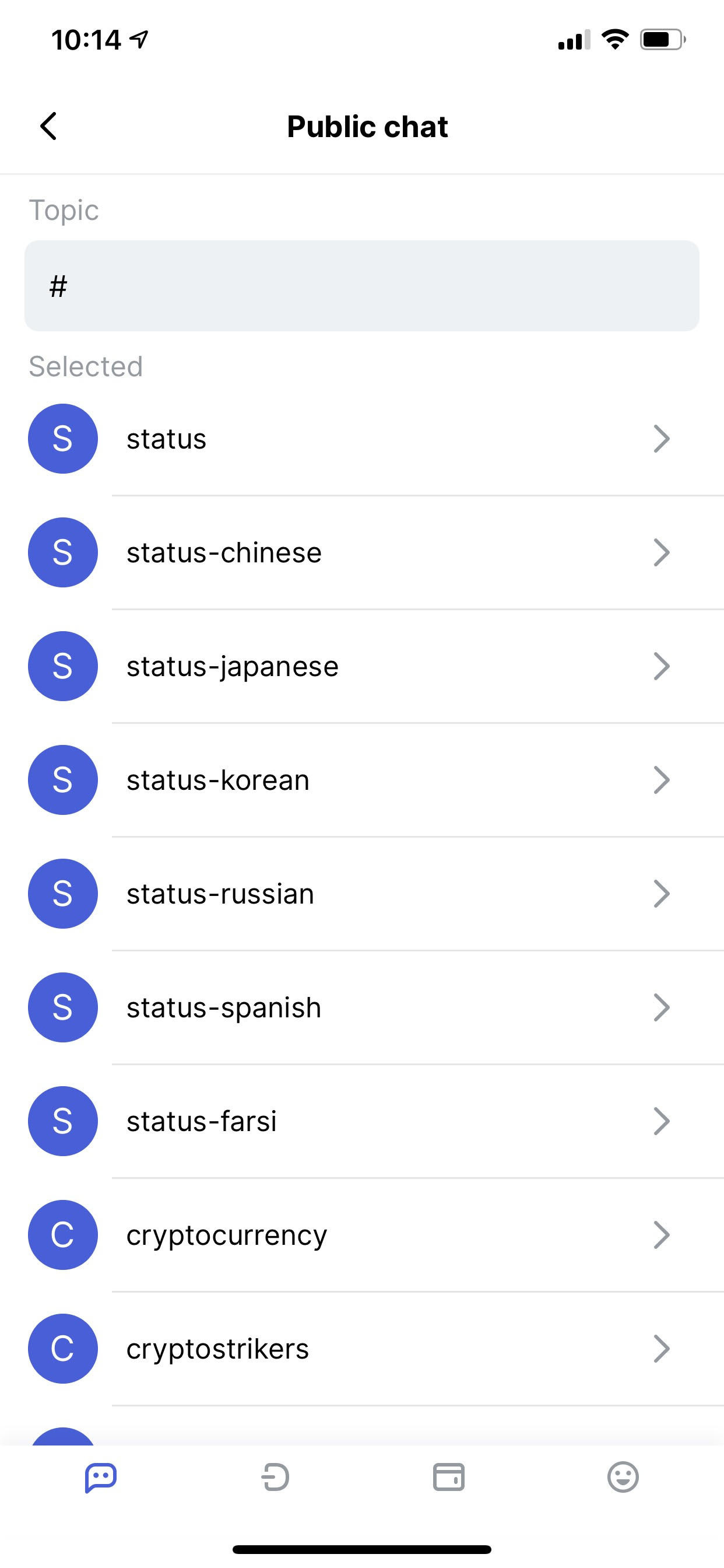This screenshot has width=724, height=1568.
Task: Focus the Topic input field
Action: [x=361, y=285]
